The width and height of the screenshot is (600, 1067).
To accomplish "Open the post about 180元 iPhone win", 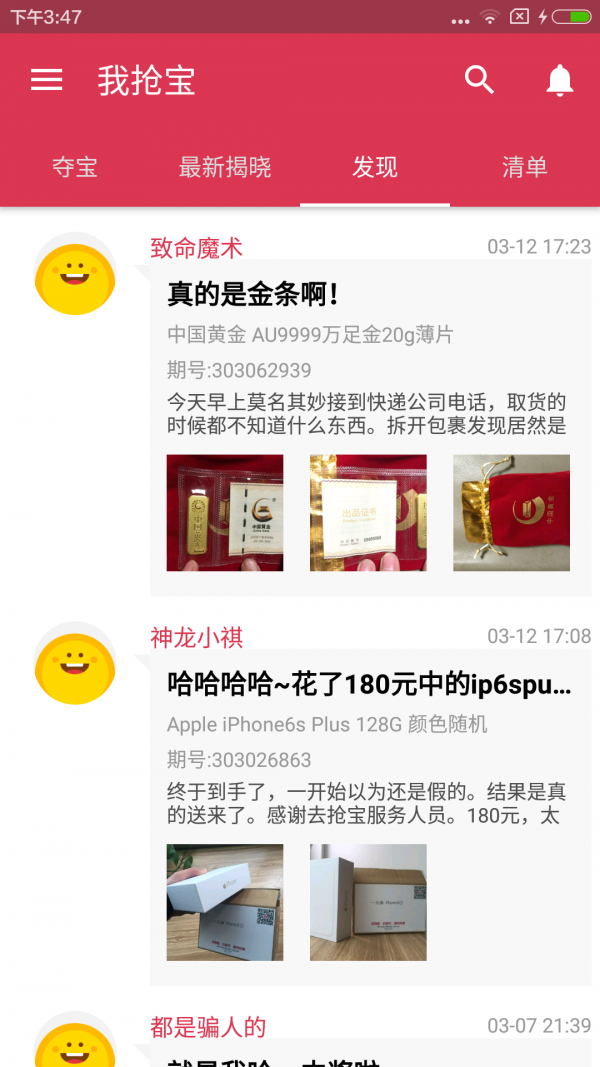I will 369,684.
